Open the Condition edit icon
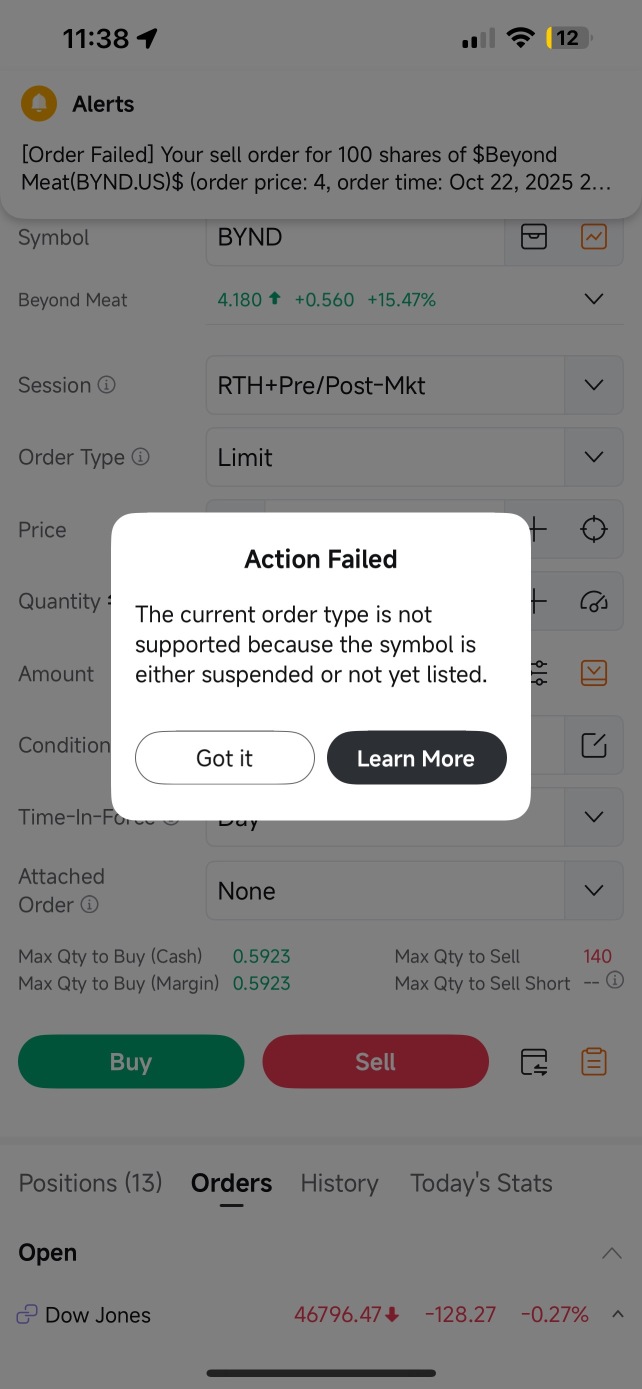Screen dimensions: 642x1389 [x=593, y=745]
